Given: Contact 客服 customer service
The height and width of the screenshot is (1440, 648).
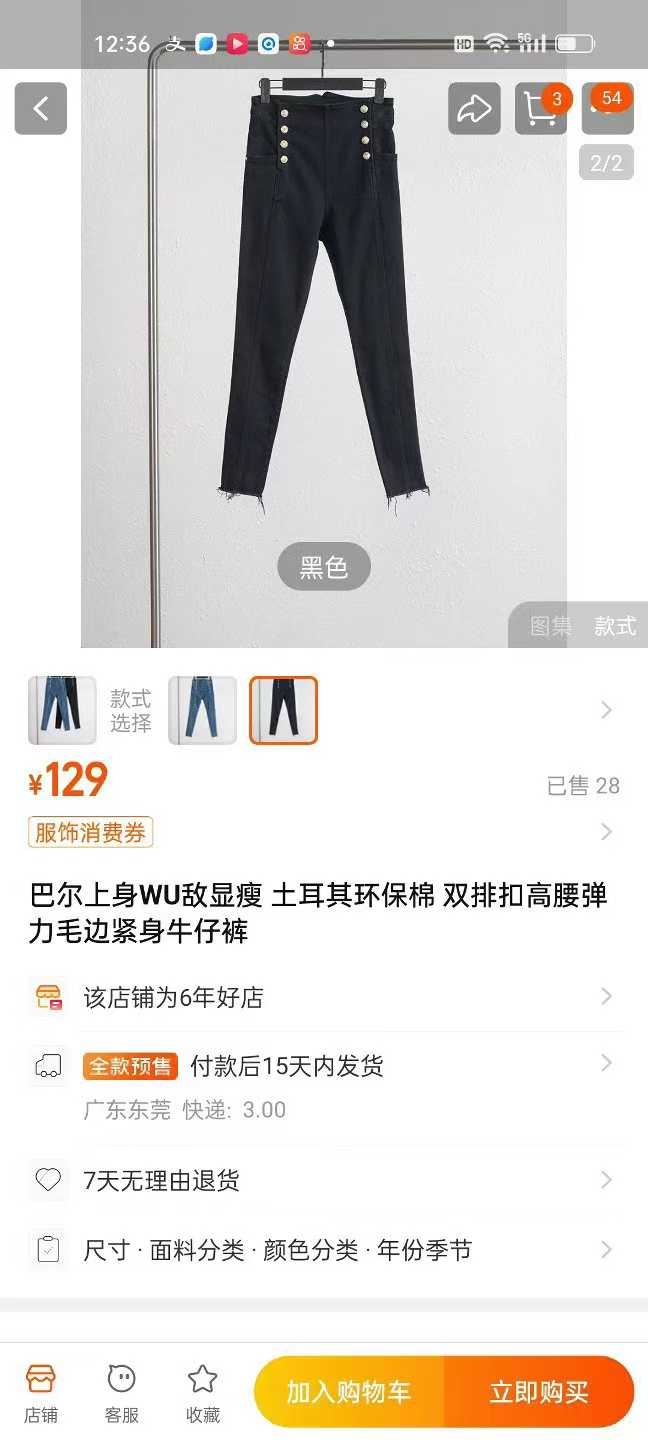Looking at the screenshot, I should tap(122, 1393).
